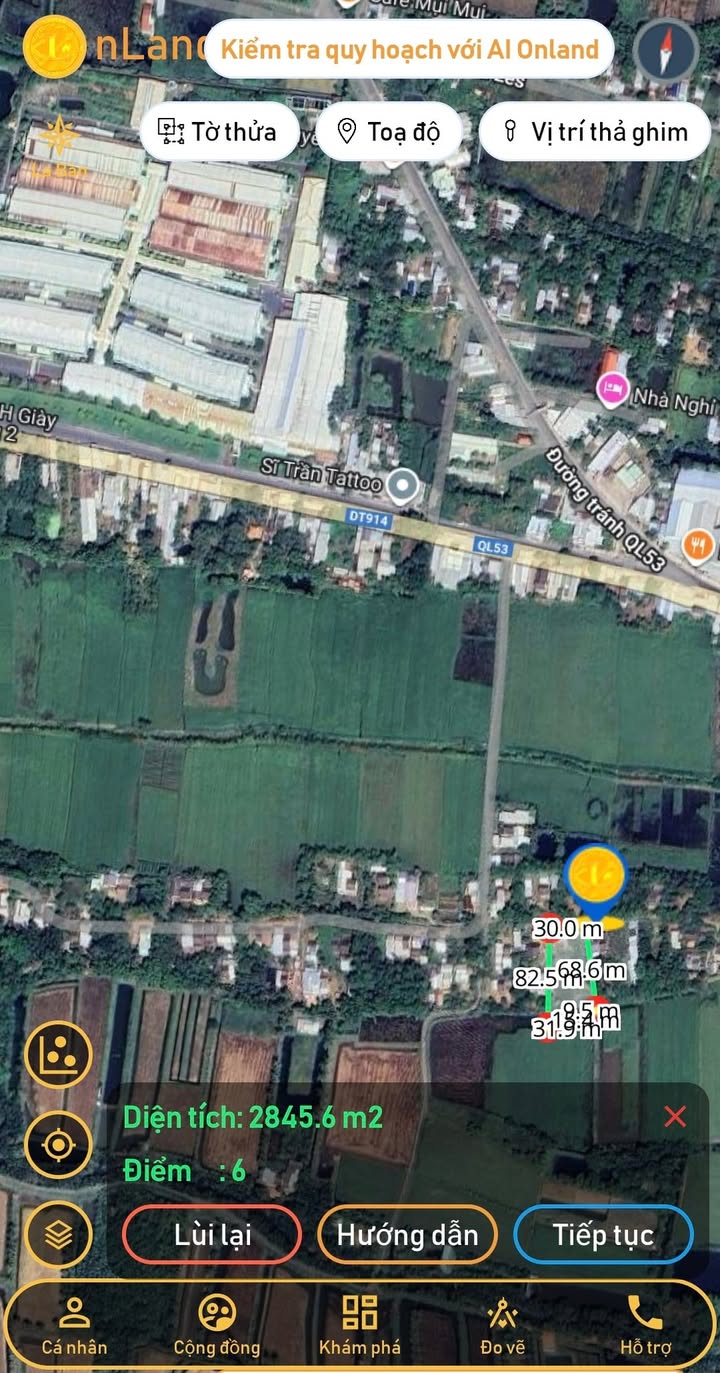
Task: Go to the Cộng đồng tab
Action: pyautogui.click(x=217, y=1325)
